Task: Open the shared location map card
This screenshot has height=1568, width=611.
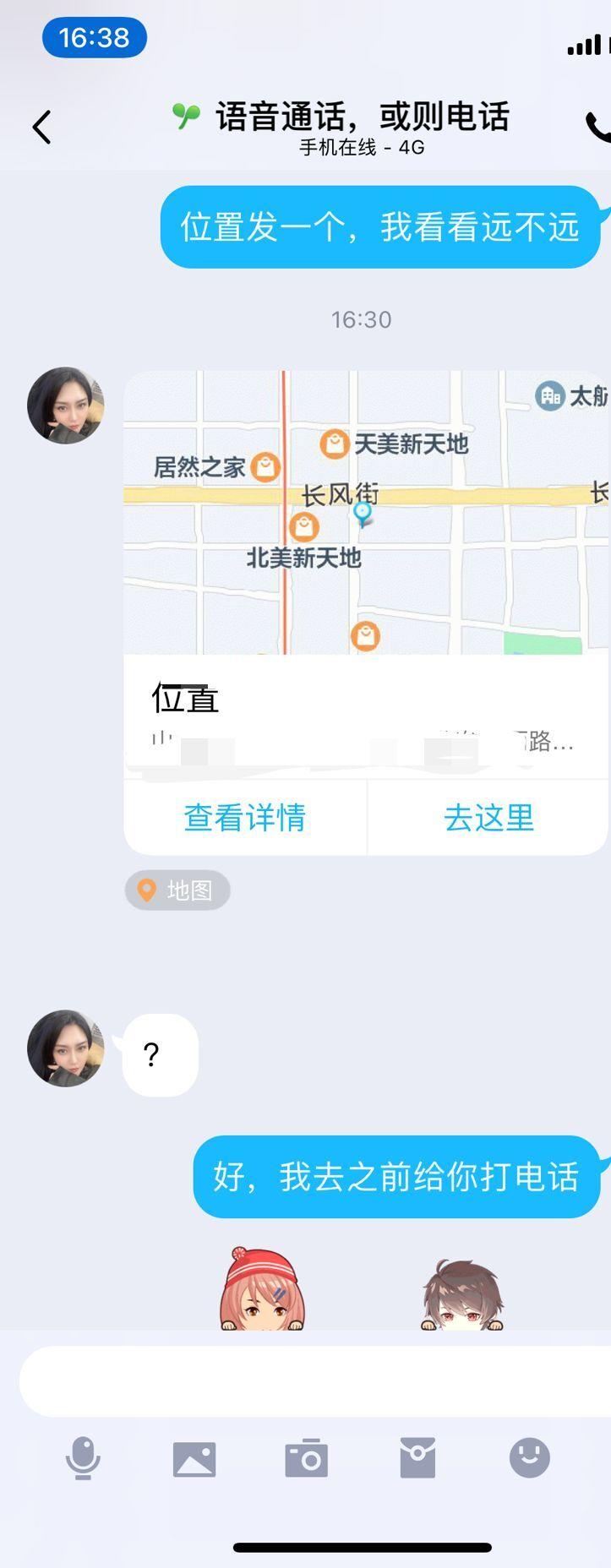Action: (x=365, y=512)
